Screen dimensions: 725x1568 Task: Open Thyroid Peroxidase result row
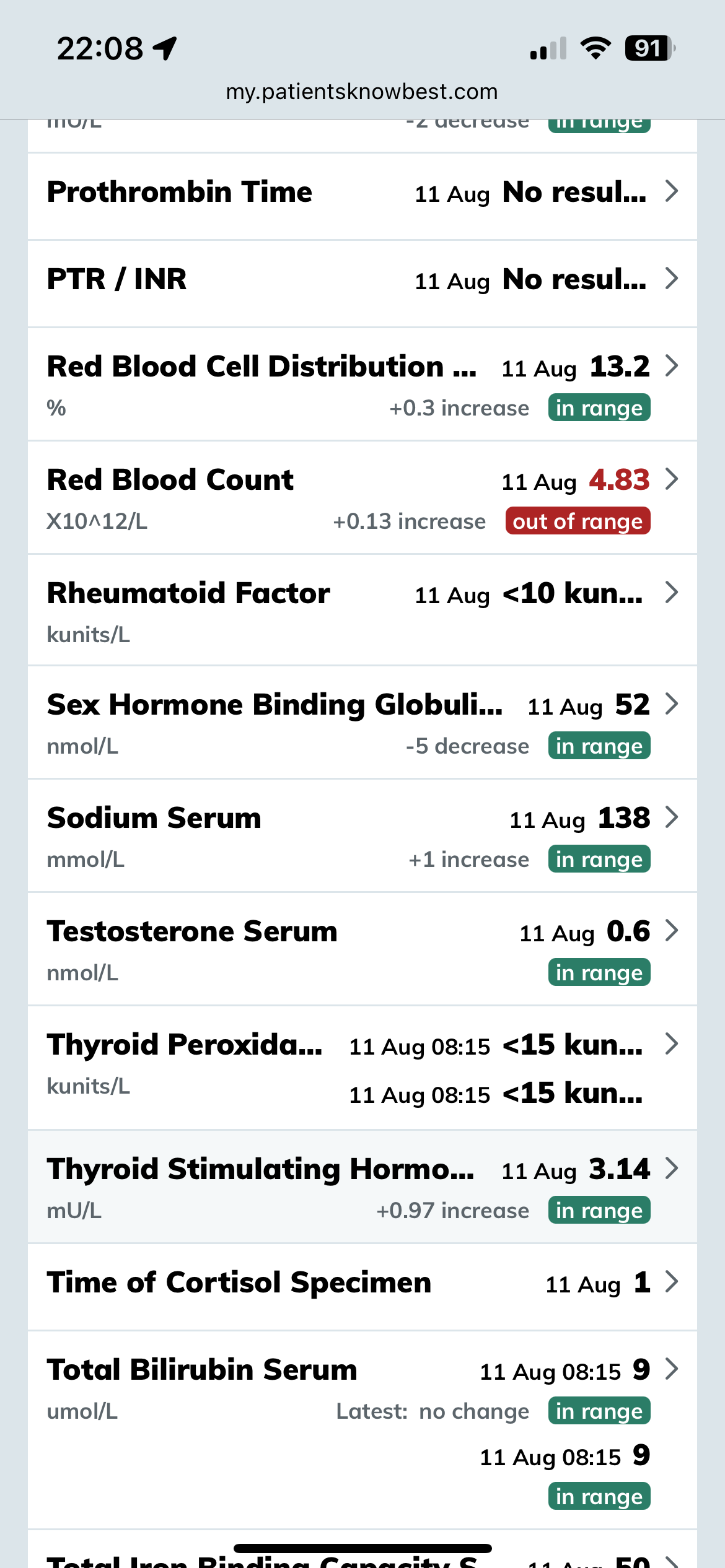tap(362, 1068)
